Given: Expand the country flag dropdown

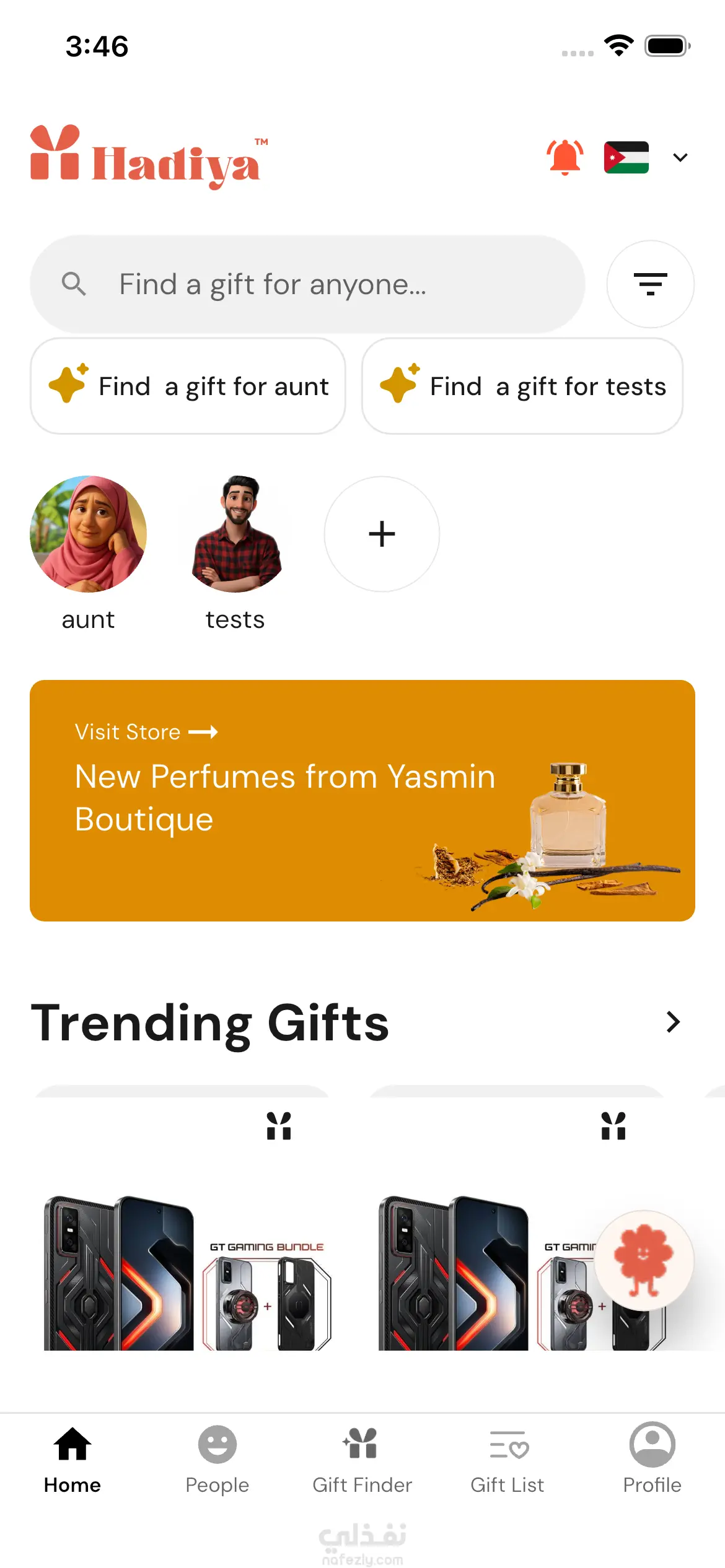Looking at the screenshot, I should [x=680, y=157].
